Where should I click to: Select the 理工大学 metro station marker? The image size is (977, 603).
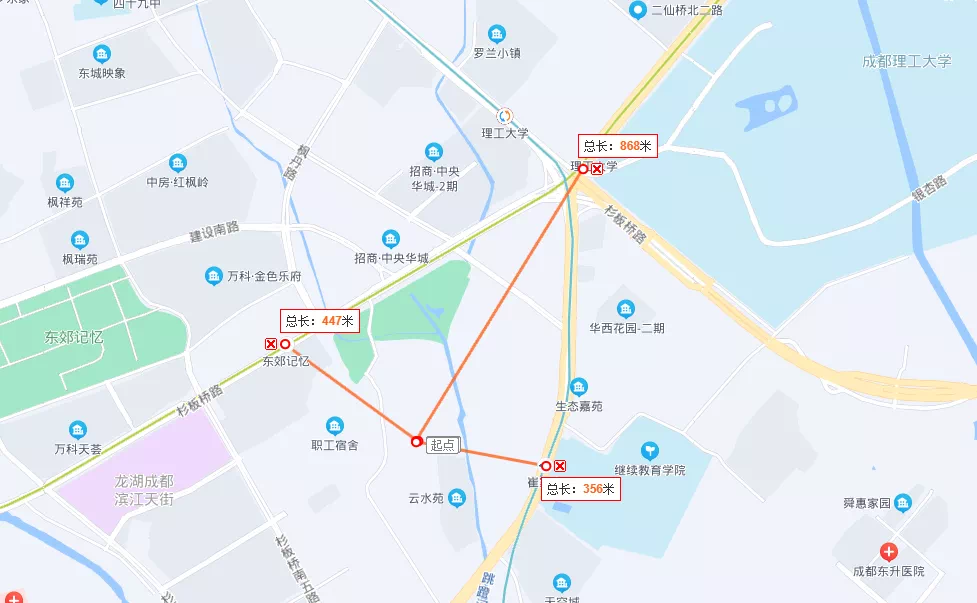coord(505,115)
